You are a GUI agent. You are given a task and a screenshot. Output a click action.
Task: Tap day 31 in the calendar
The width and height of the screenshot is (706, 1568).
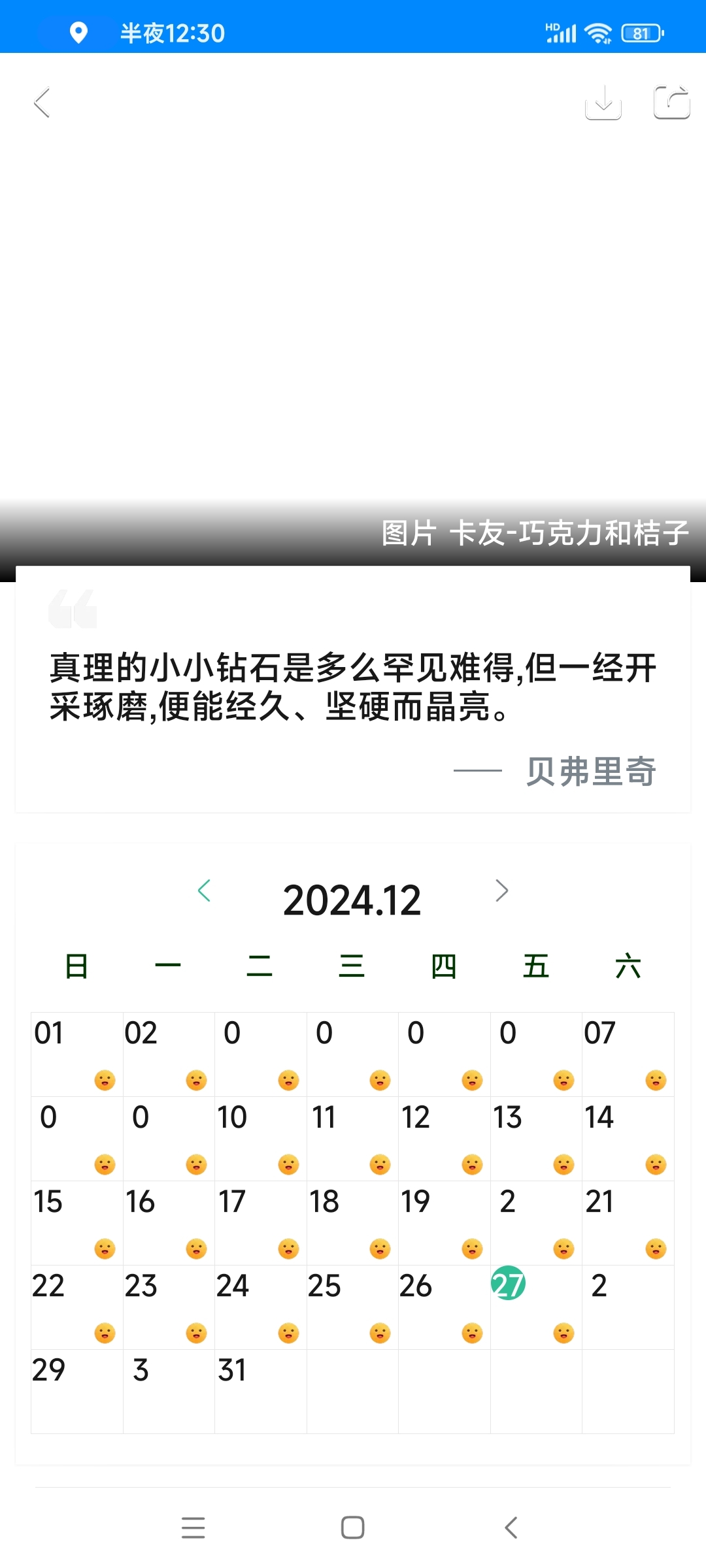pos(260,1391)
